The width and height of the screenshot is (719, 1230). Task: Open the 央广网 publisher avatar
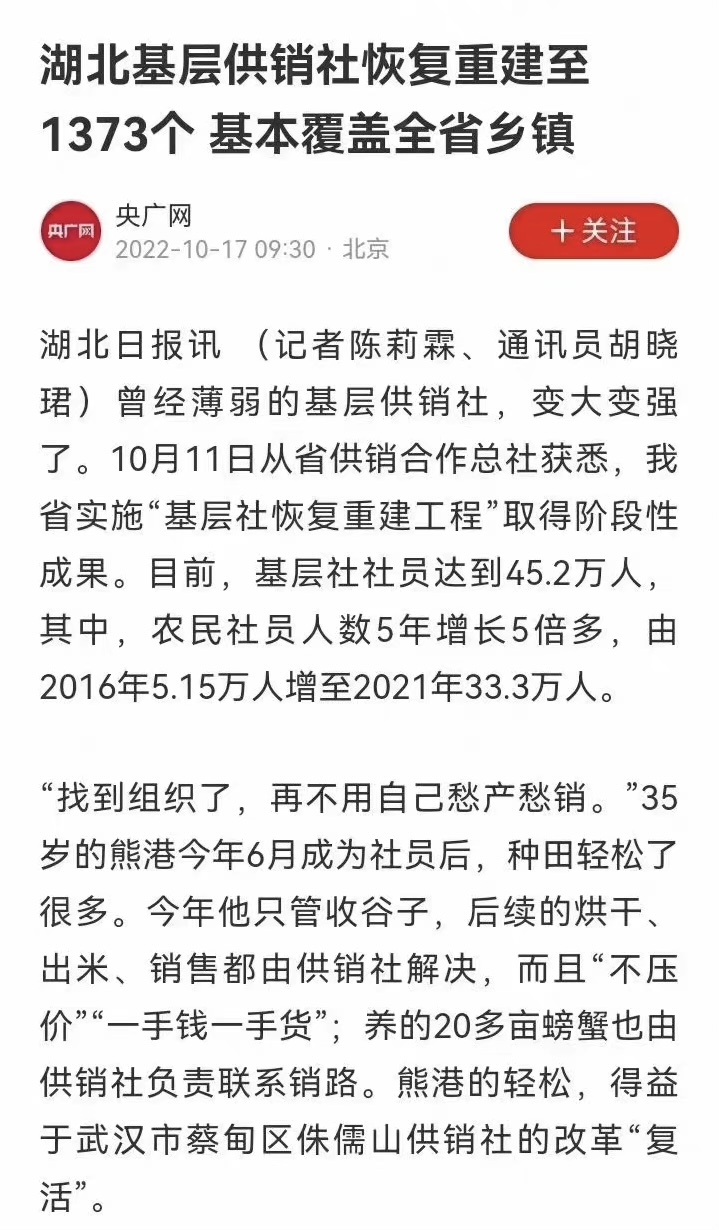(x=71, y=232)
